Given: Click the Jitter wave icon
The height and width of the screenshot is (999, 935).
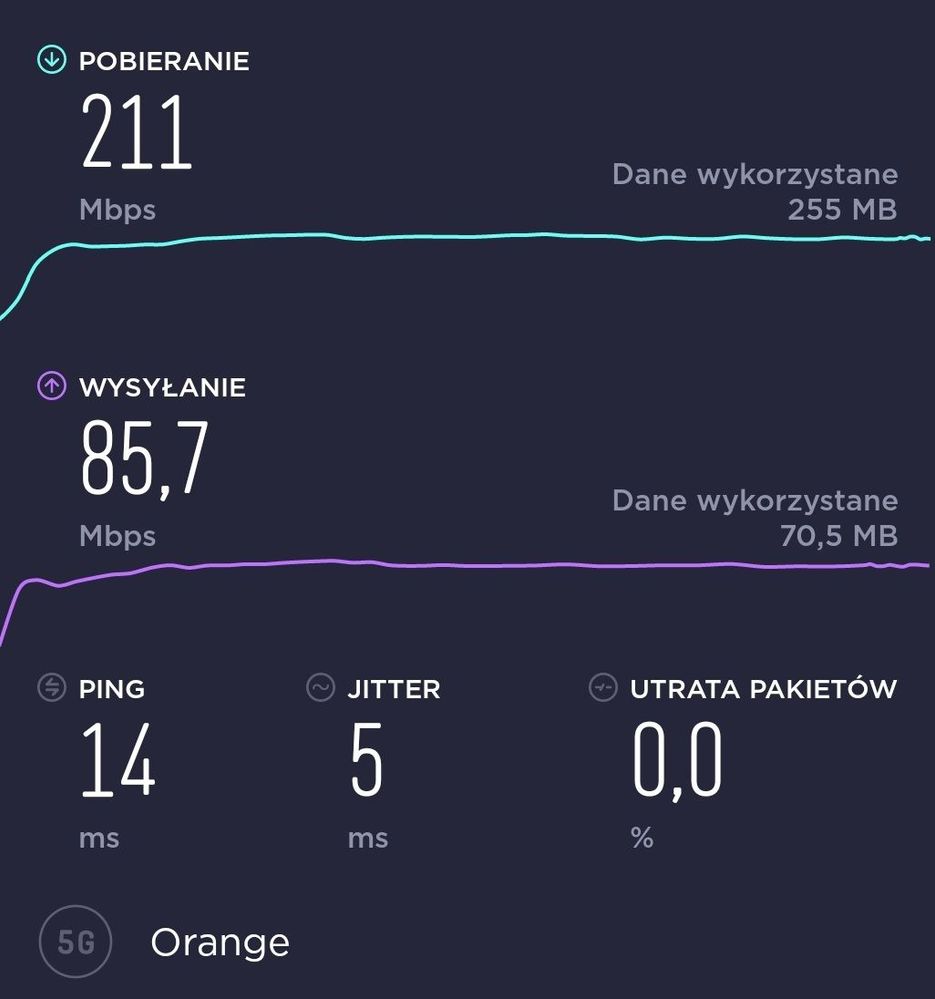Looking at the screenshot, I should (x=318, y=688).
